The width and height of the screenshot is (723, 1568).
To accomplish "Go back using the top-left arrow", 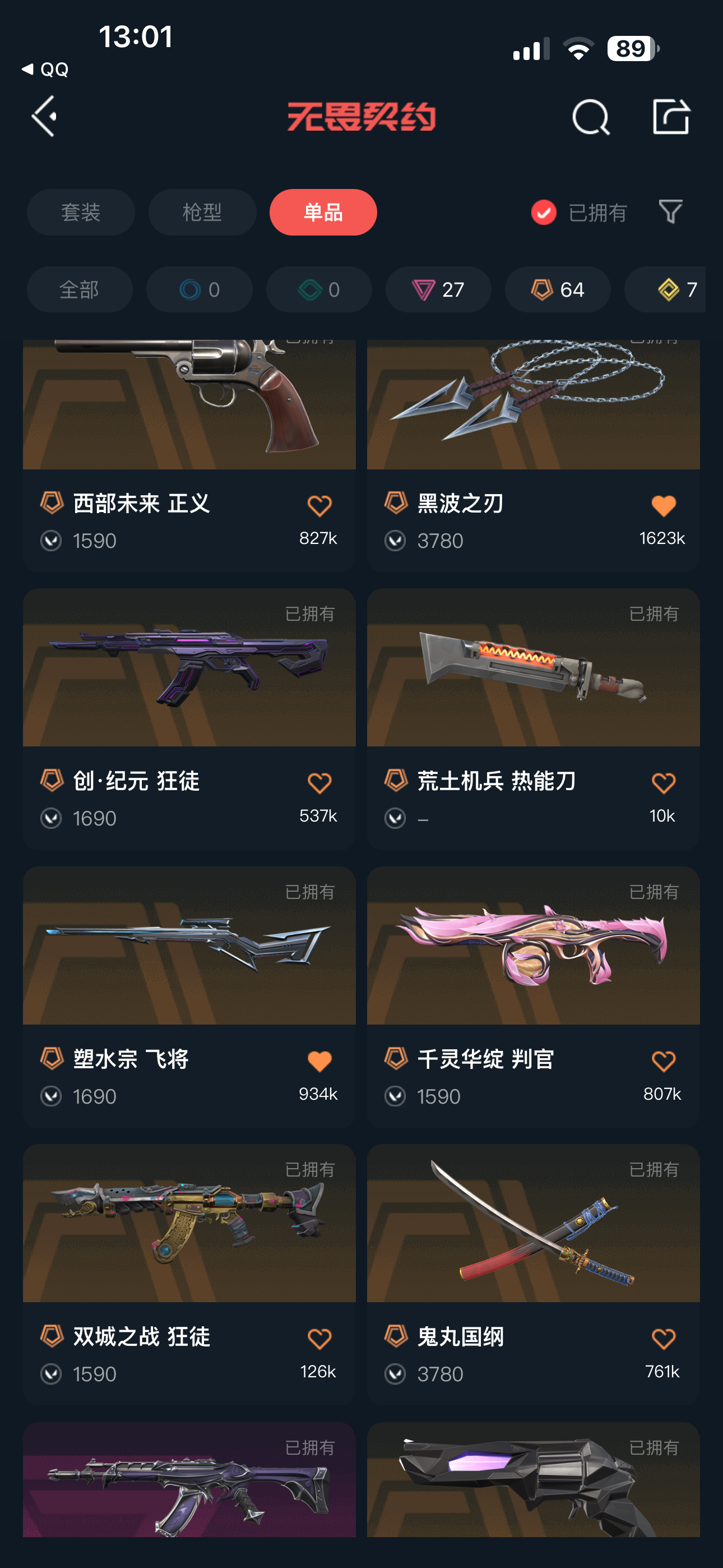I will [44, 116].
